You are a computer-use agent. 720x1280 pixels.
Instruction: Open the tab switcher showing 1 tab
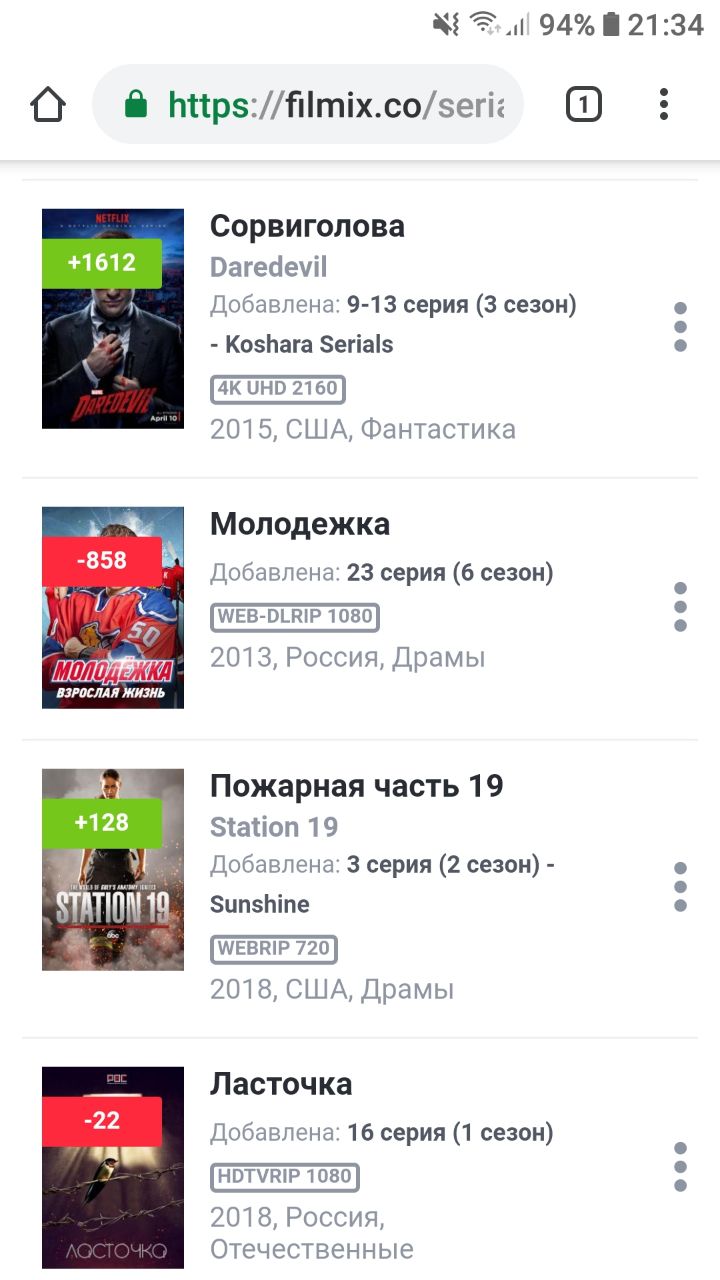point(584,104)
